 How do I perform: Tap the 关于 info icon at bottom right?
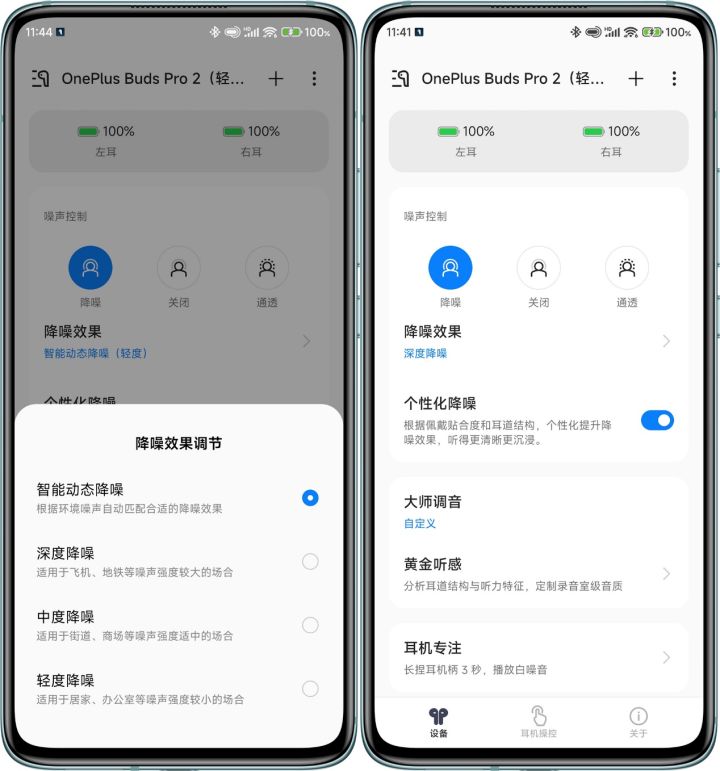tap(638, 718)
